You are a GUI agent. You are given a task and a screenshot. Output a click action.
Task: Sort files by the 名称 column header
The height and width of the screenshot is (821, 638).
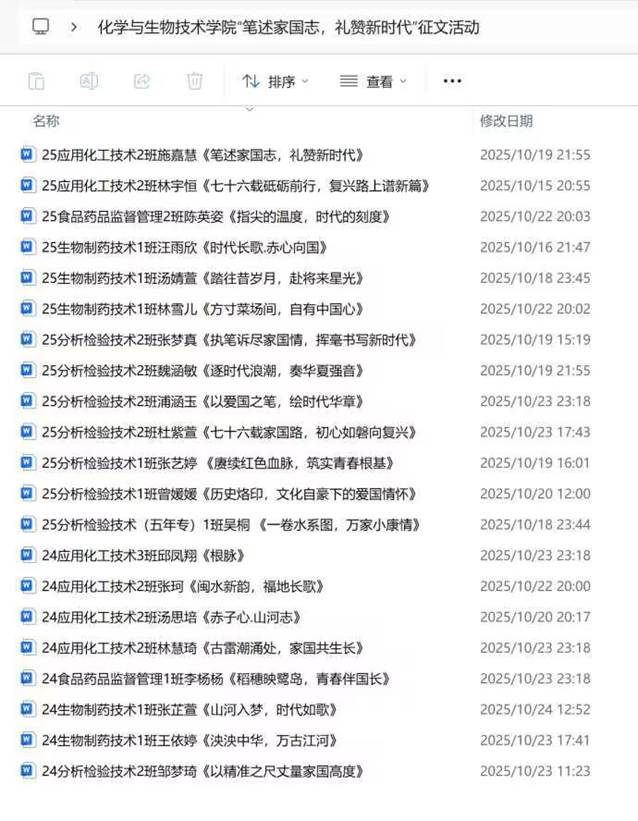(x=46, y=121)
